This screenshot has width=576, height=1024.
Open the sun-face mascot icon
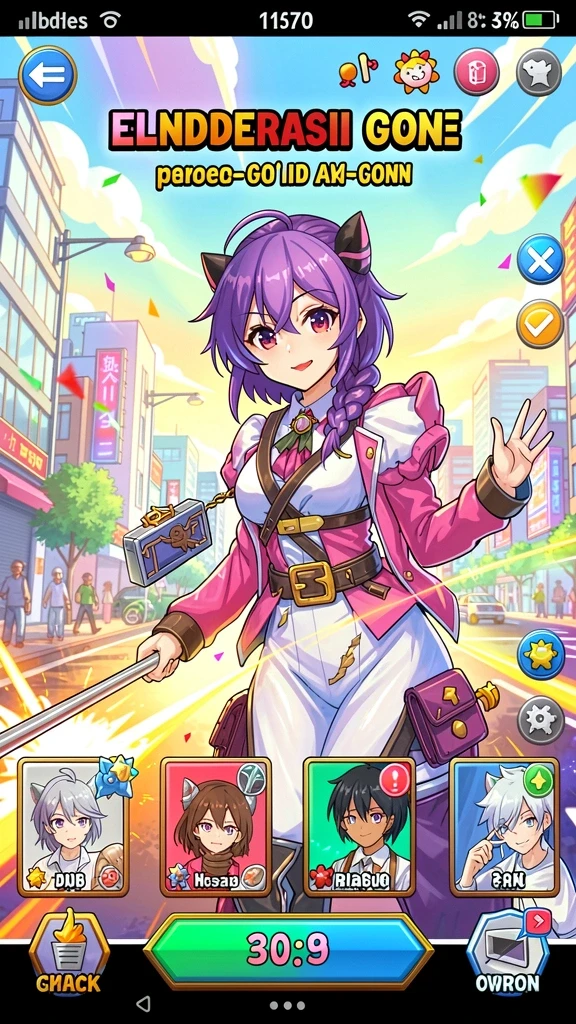[x=416, y=73]
